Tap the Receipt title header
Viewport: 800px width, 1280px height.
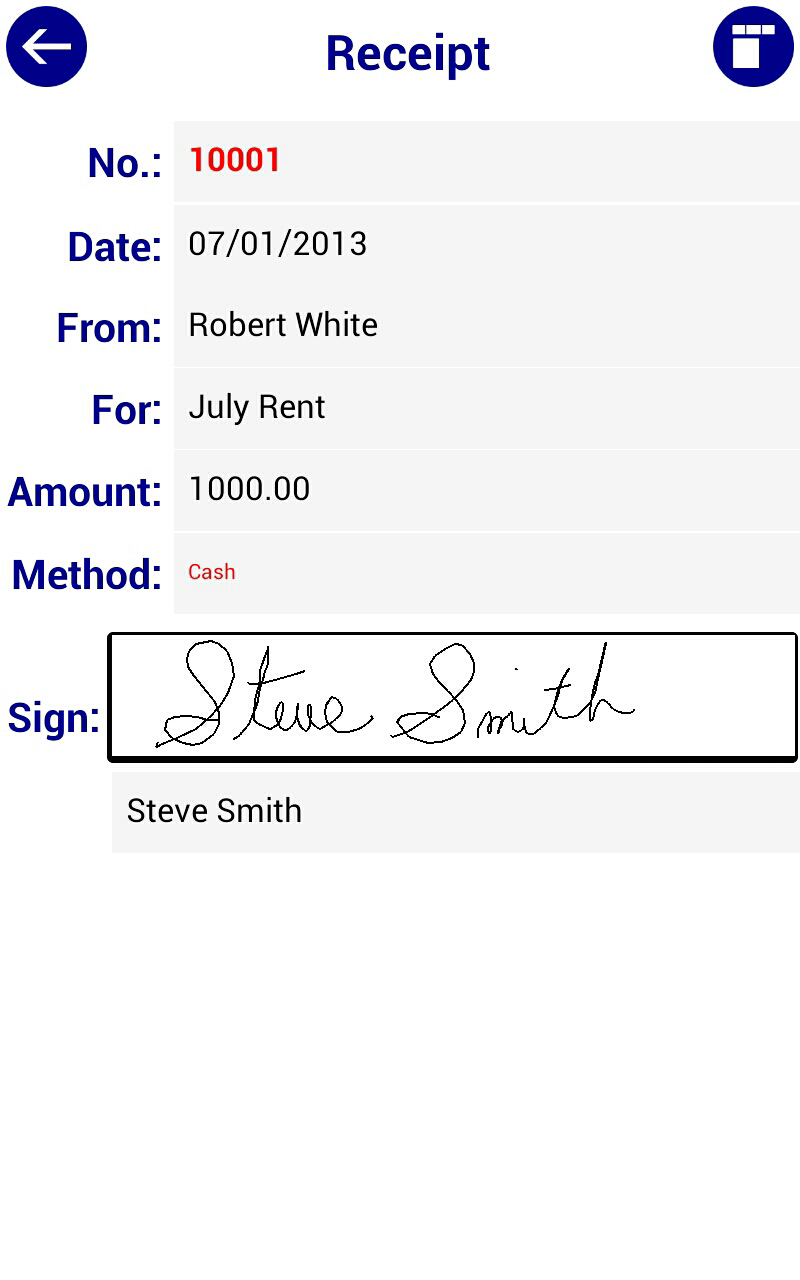click(405, 52)
